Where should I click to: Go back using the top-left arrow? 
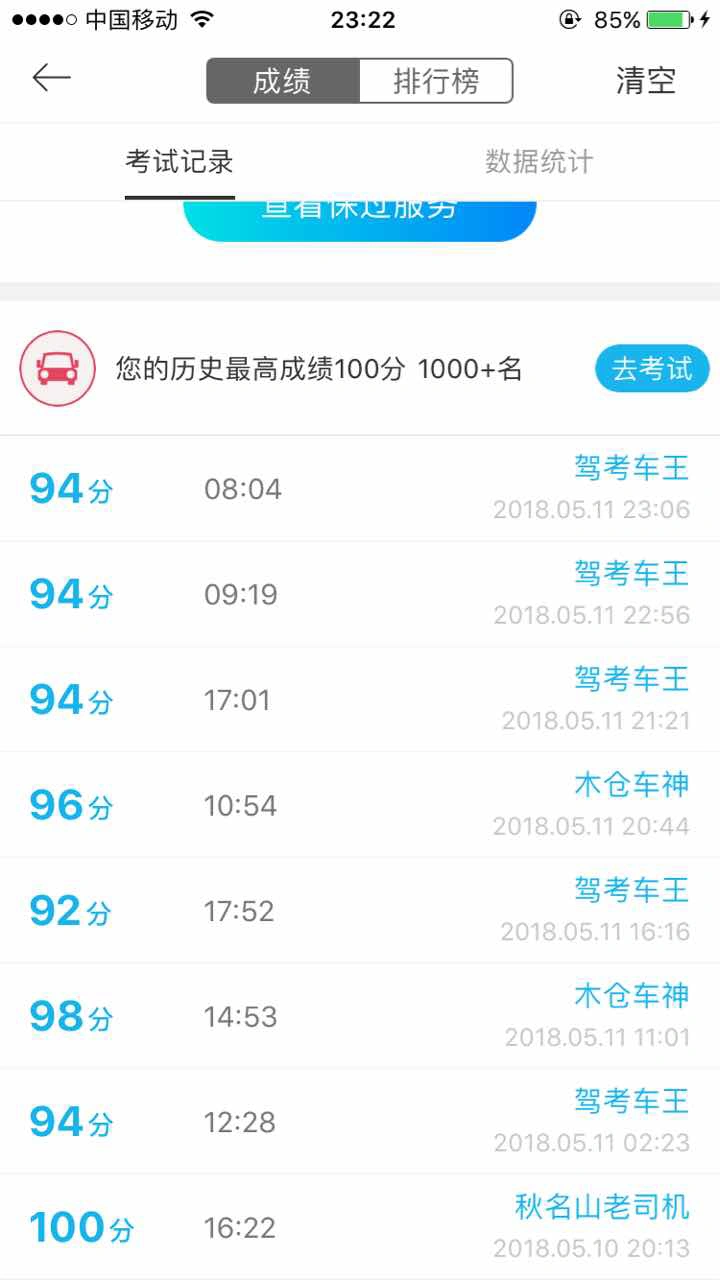tap(51, 79)
